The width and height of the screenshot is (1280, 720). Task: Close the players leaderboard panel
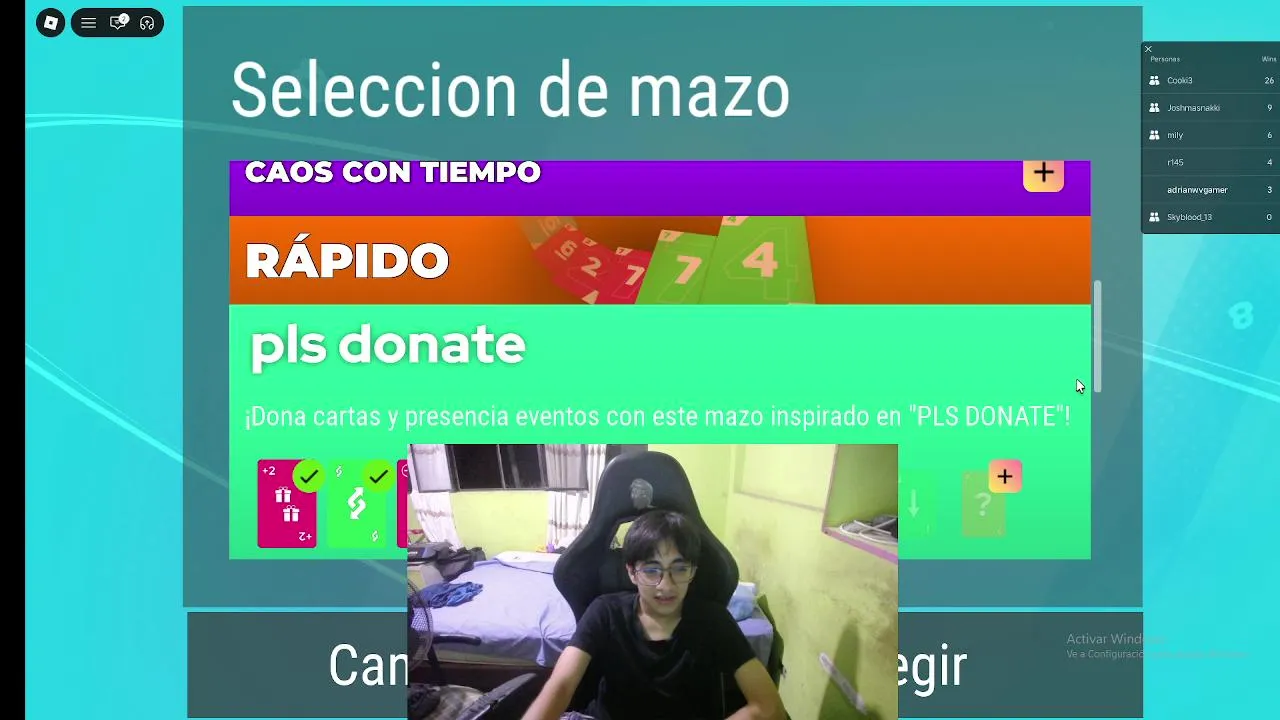1148,49
